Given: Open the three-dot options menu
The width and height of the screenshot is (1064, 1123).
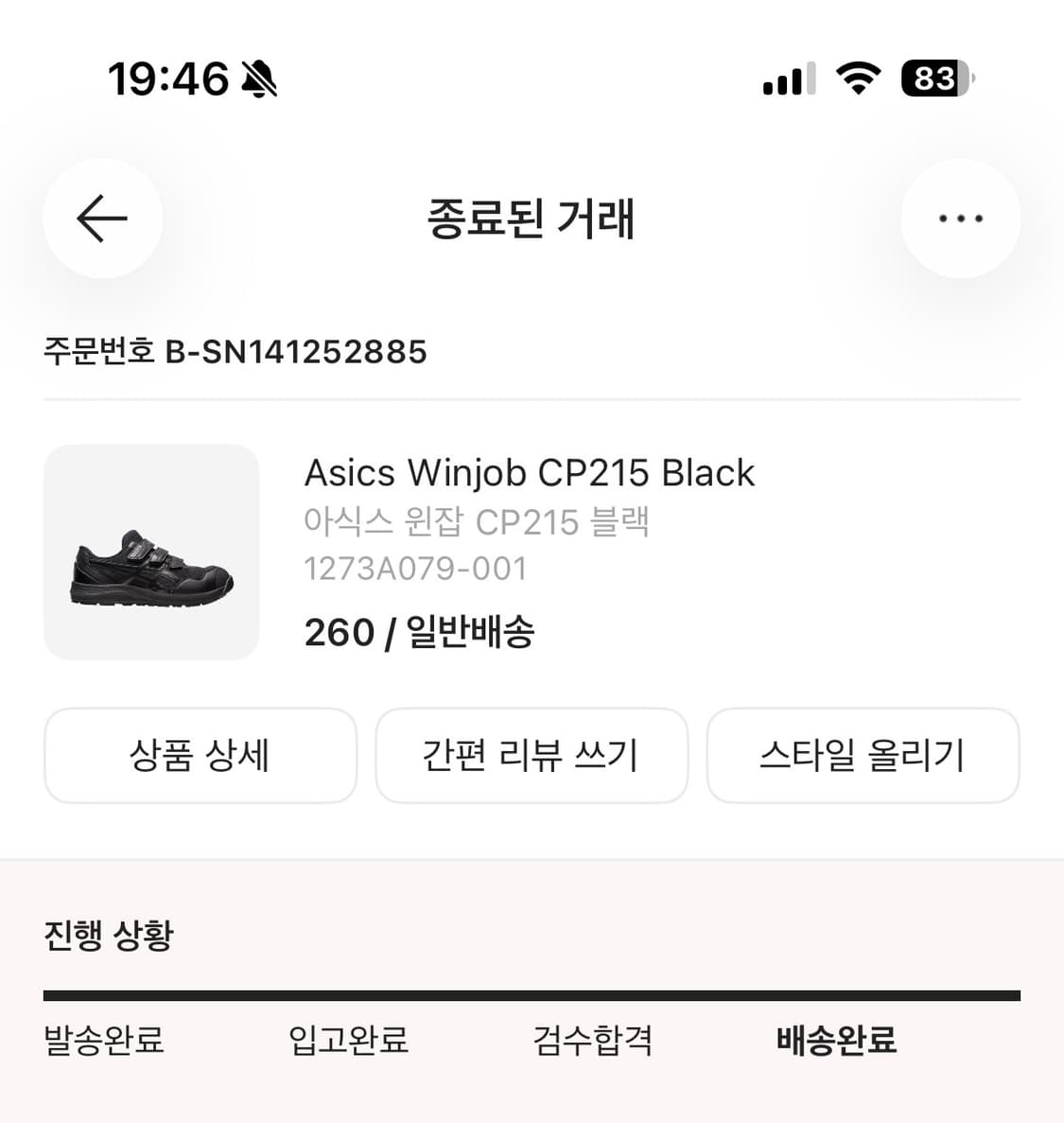Looking at the screenshot, I should tap(961, 219).
